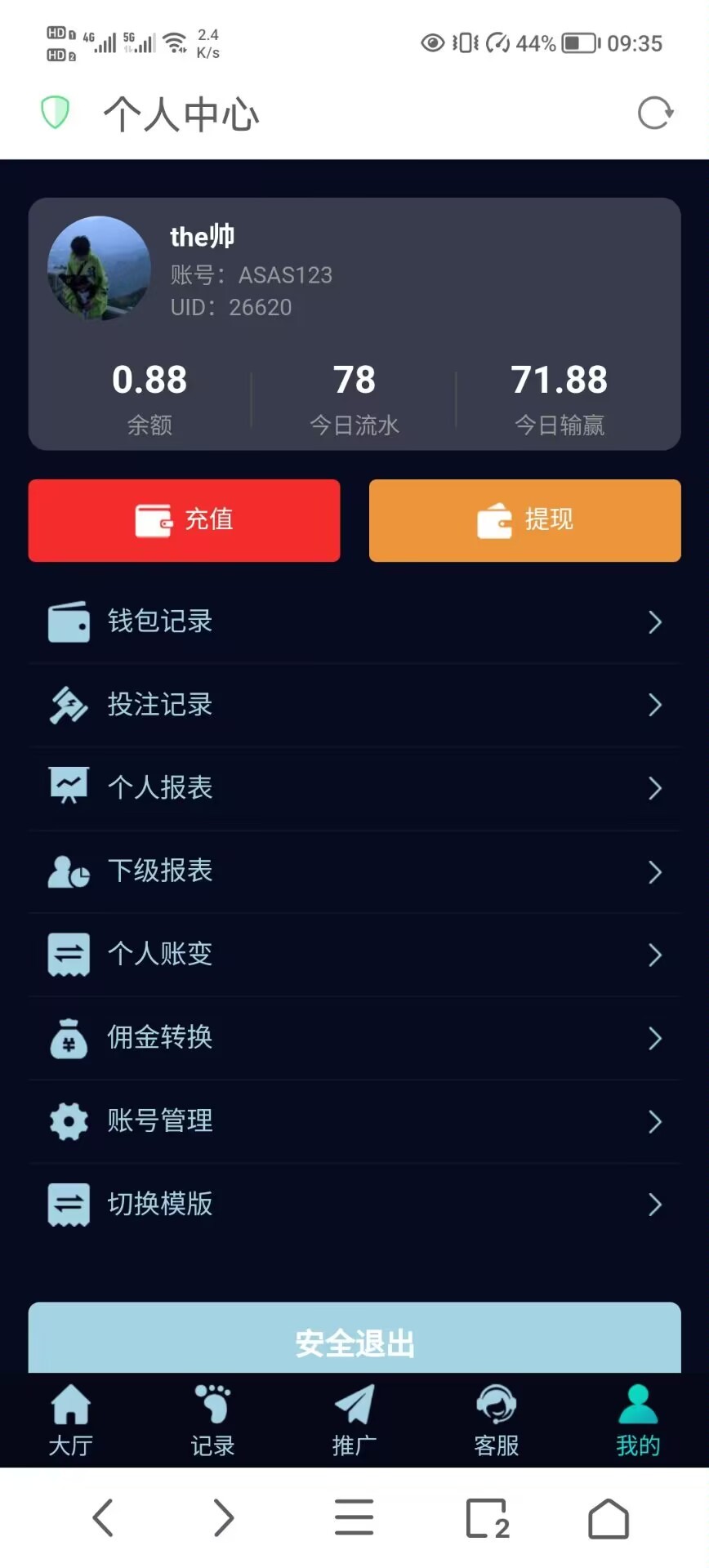Viewport: 709px width, 1568px height.
Task: Click the subordinate report (下级报表) people icon
Action: [69, 871]
